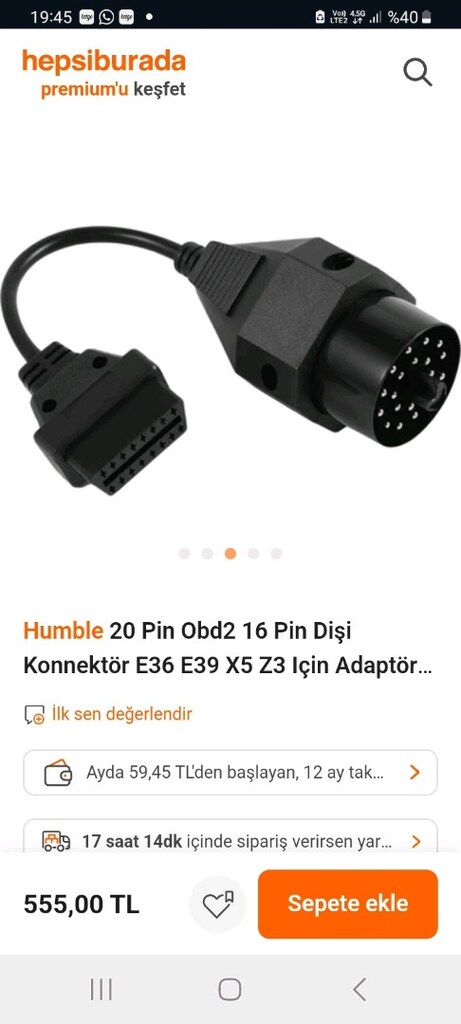Tap Sepete ekle button
Screen dimensions: 461x1024
click(x=348, y=904)
